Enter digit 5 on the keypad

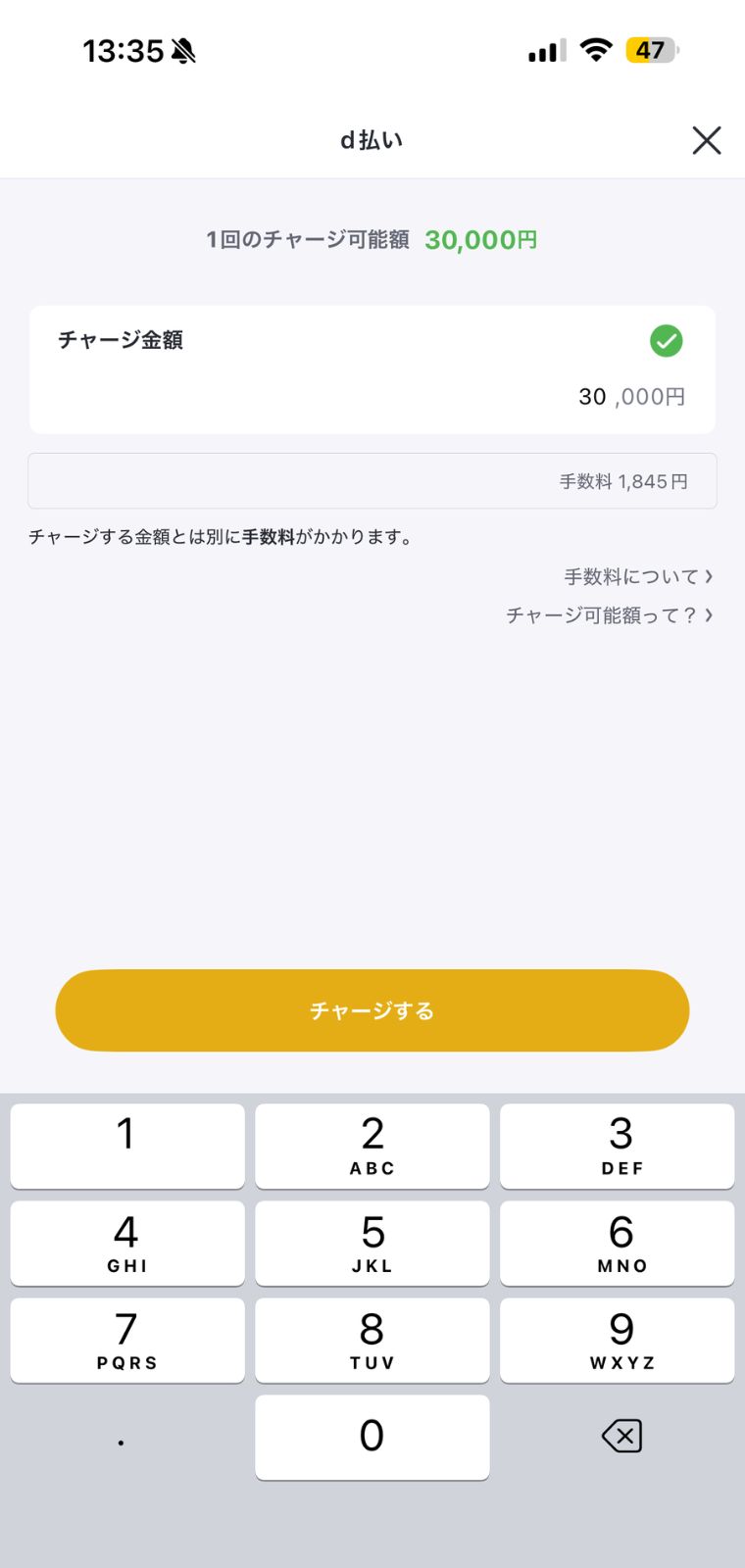[372, 1243]
